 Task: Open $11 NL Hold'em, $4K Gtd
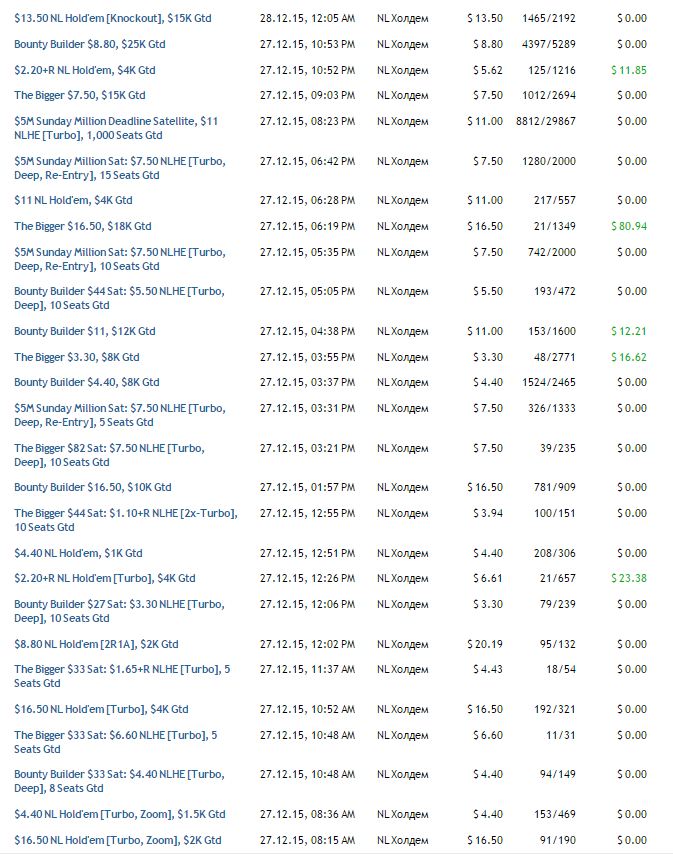click(x=73, y=200)
